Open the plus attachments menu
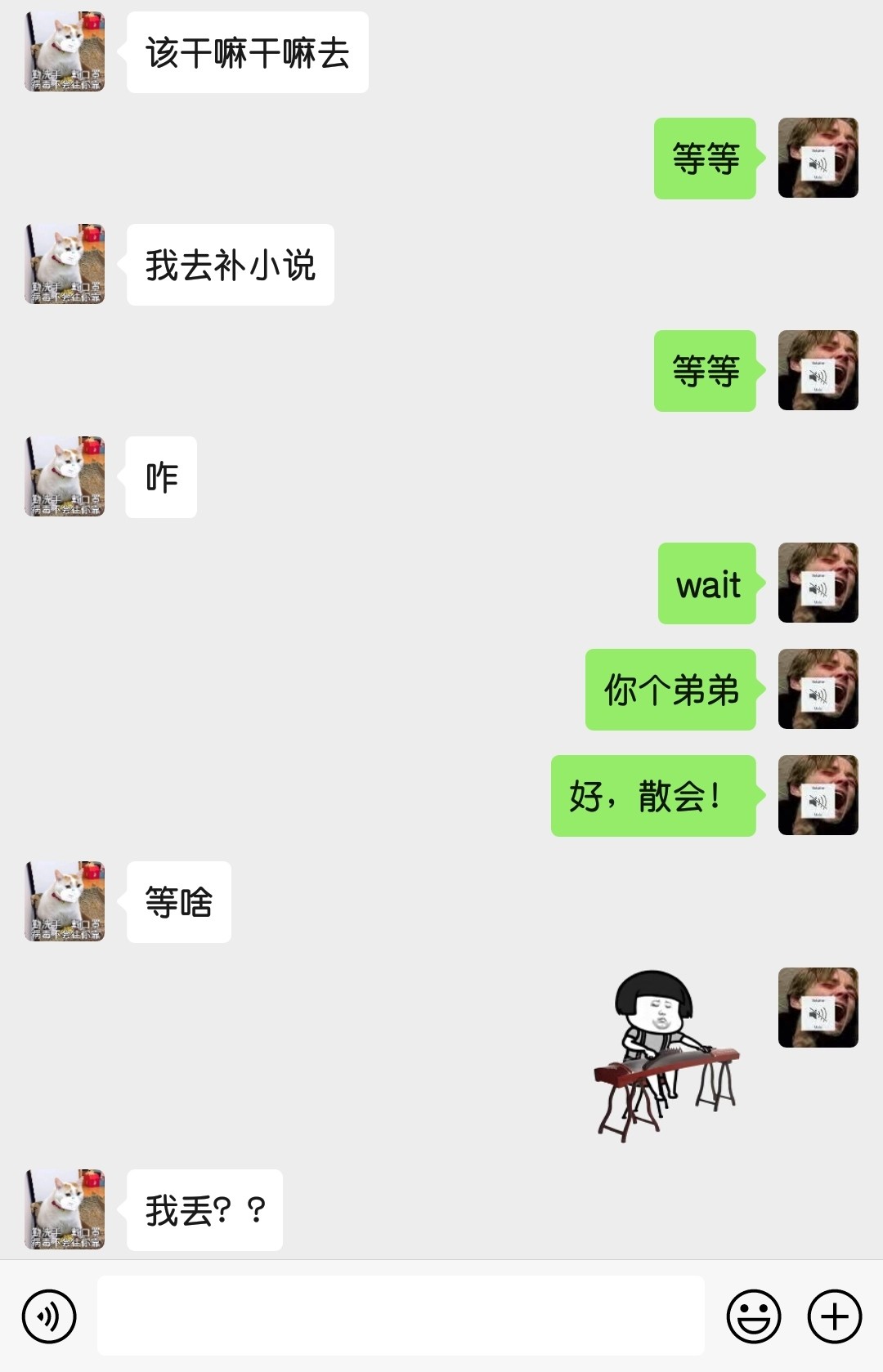883x1372 pixels. tap(835, 1316)
